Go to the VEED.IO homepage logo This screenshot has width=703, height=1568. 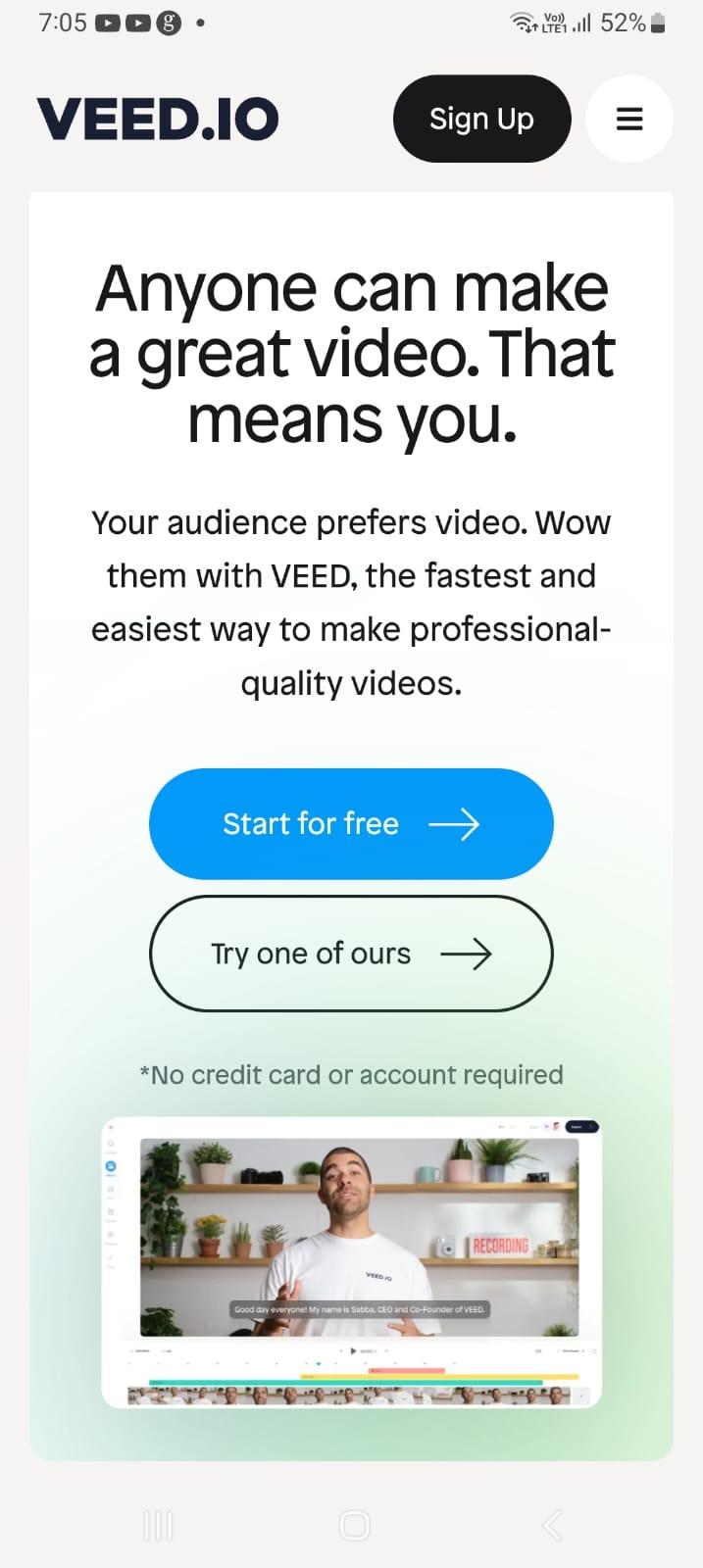[x=158, y=119]
